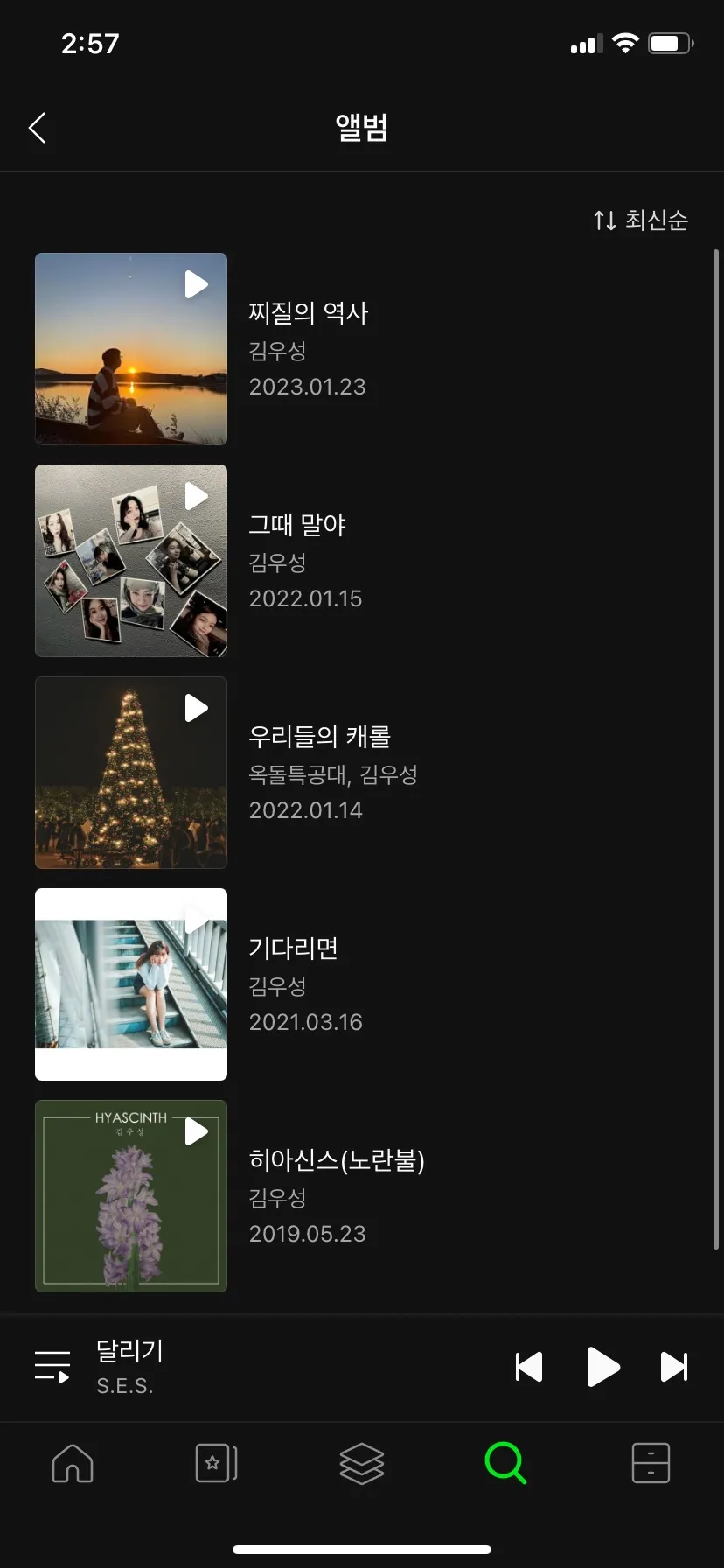The image size is (724, 1568).
Task: Go back to the previous track
Action: 529,1368
